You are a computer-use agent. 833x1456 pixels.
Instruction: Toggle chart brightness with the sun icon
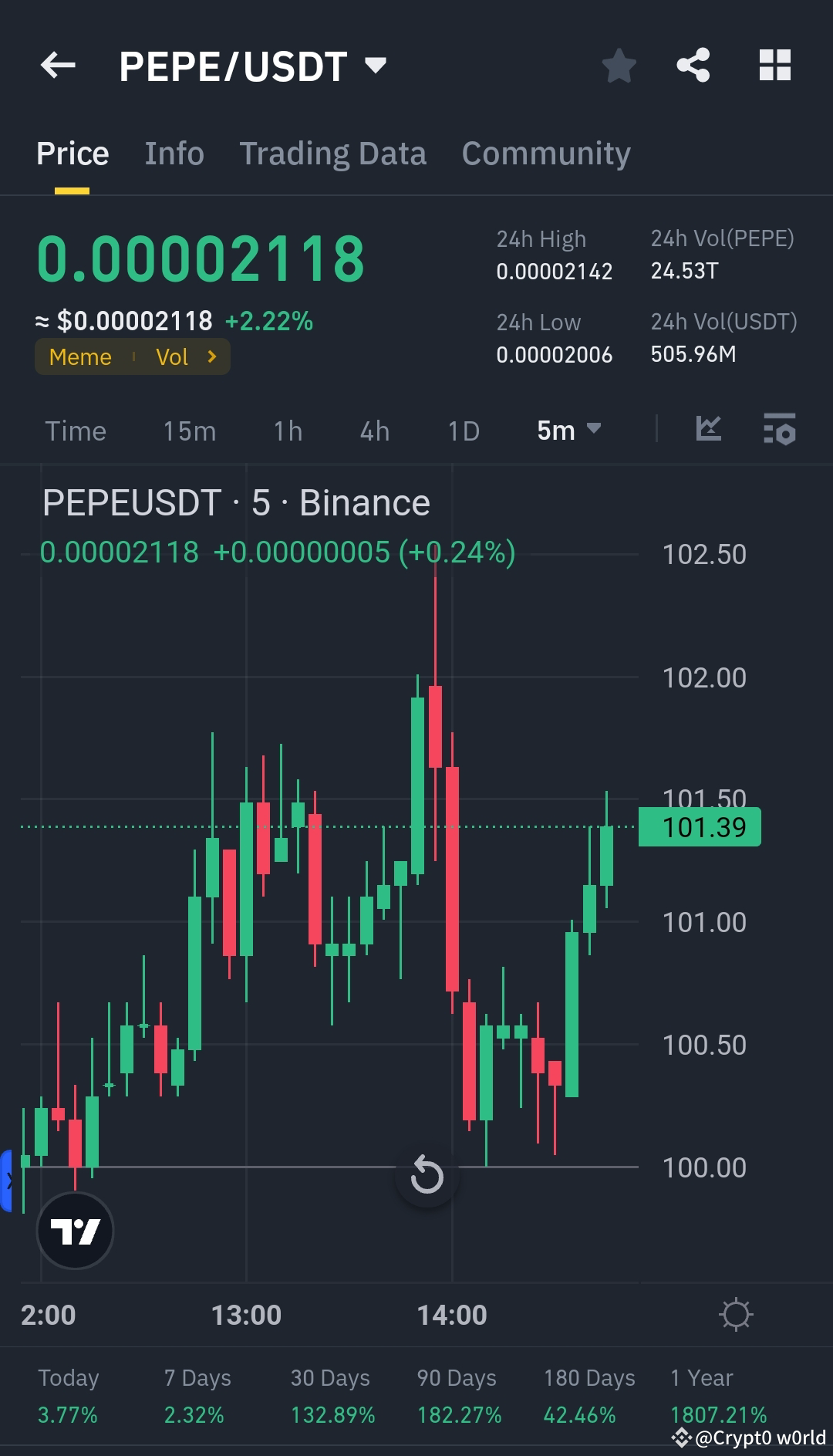click(x=737, y=1313)
